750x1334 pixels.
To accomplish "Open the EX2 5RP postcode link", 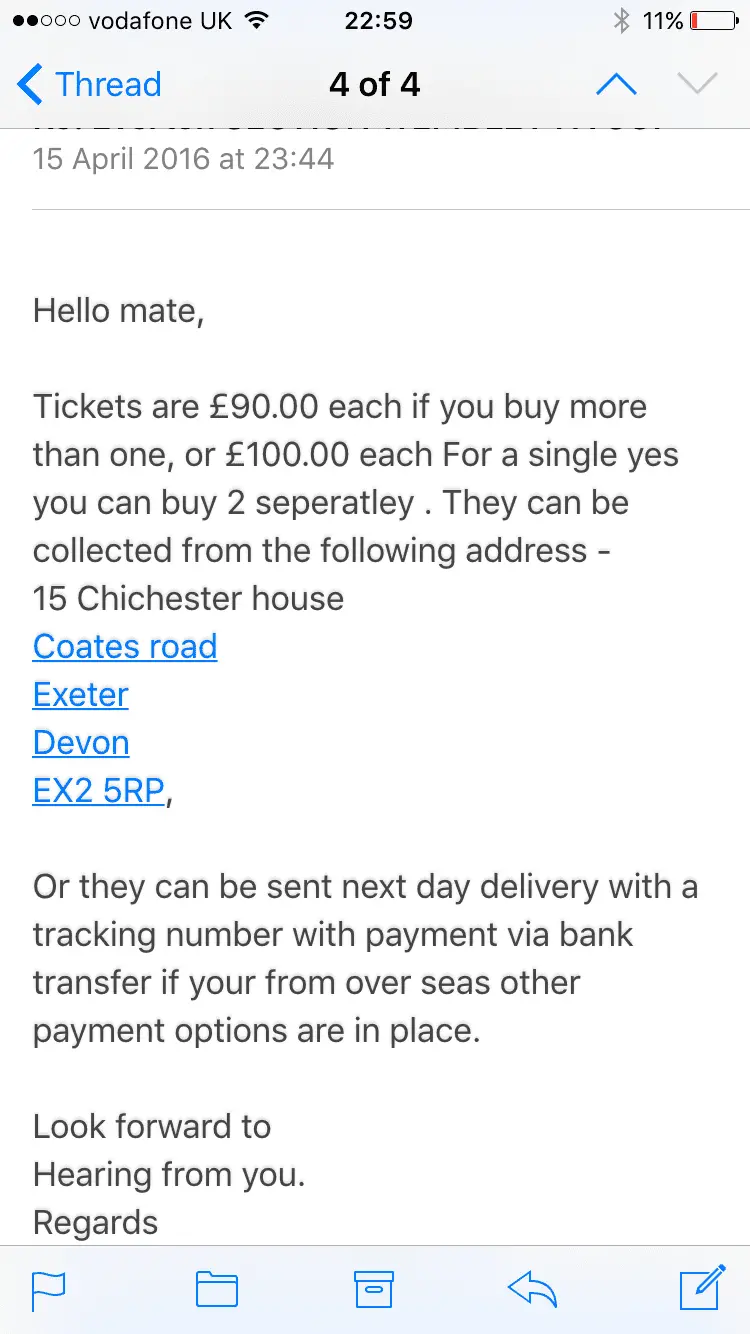I will tap(98, 791).
